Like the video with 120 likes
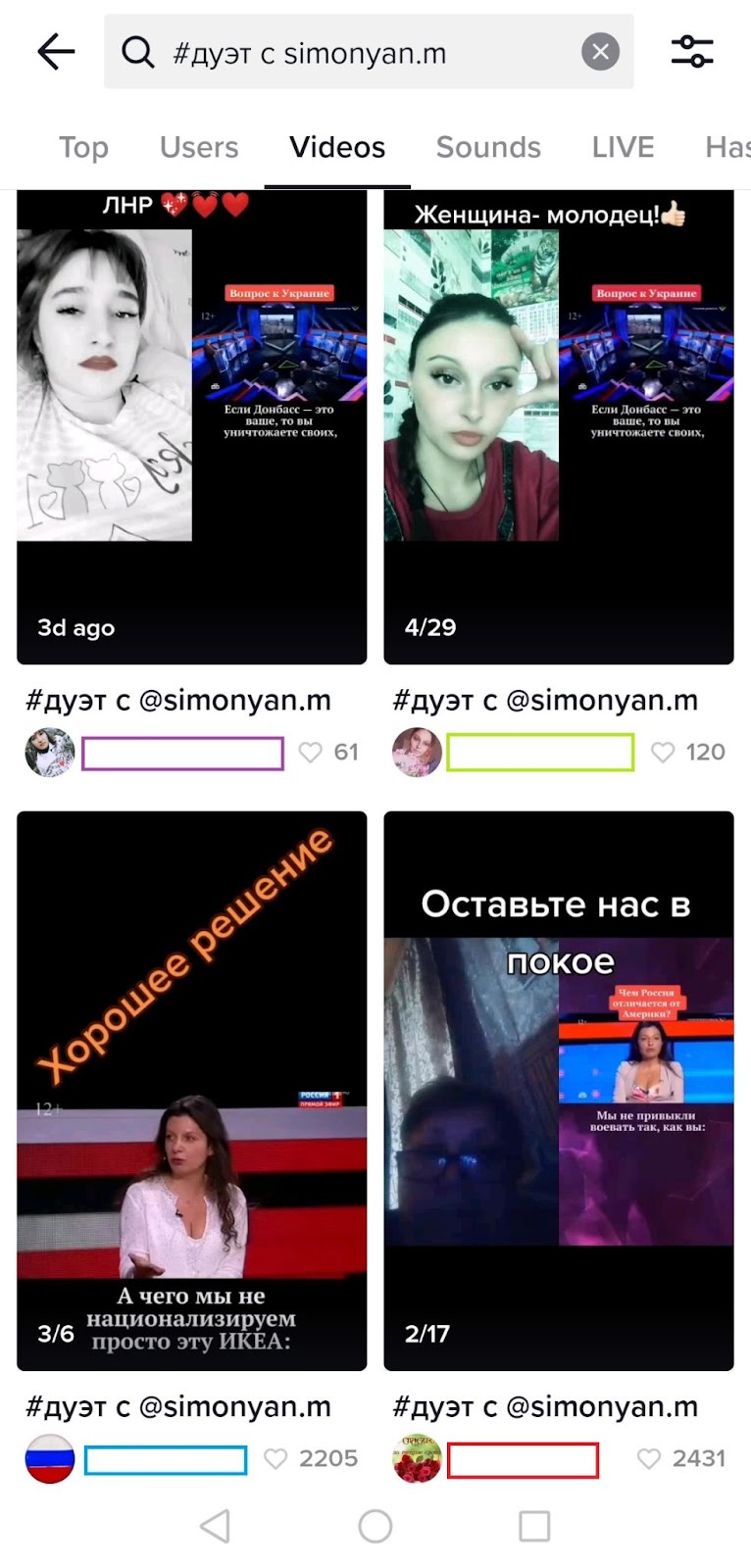This screenshot has height=1568, width=751. click(x=663, y=753)
